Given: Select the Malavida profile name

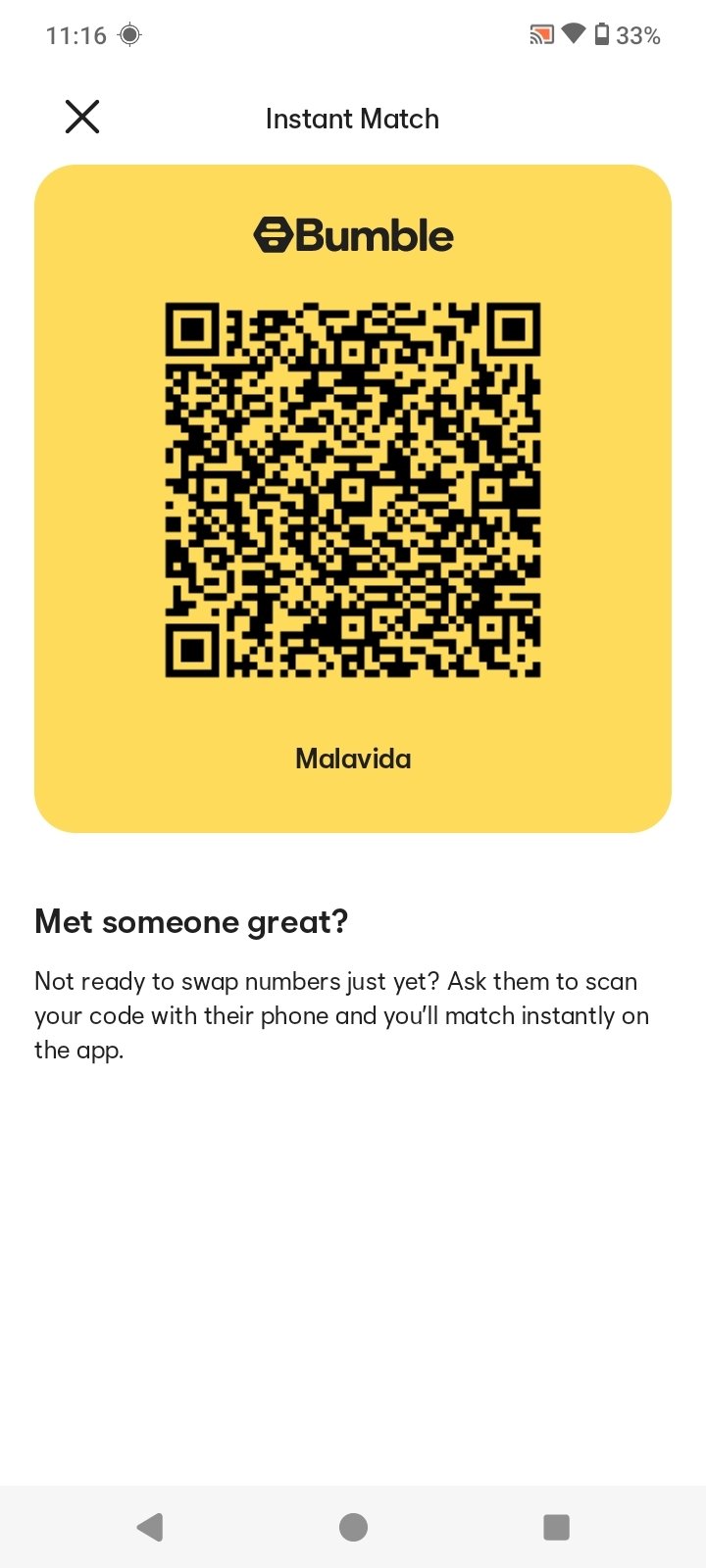Looking at the screenshot, I should coord(353,758).
